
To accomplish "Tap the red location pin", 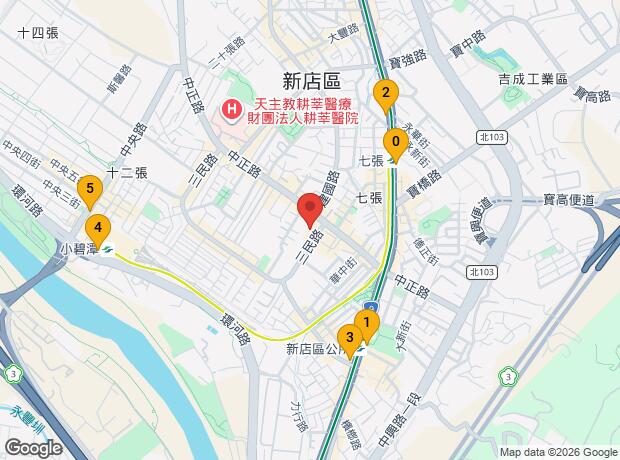I will pyautogui.click(x=310, y=210).
